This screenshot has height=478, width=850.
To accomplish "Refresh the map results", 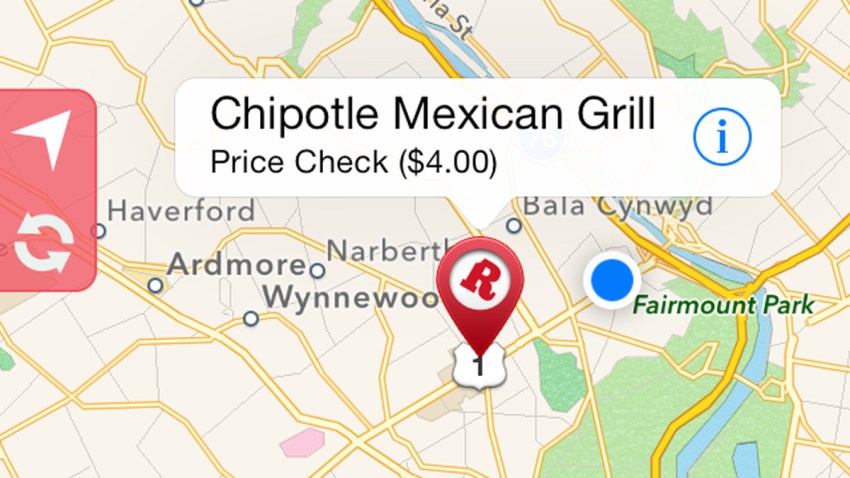I will click(x=45, y=243).
